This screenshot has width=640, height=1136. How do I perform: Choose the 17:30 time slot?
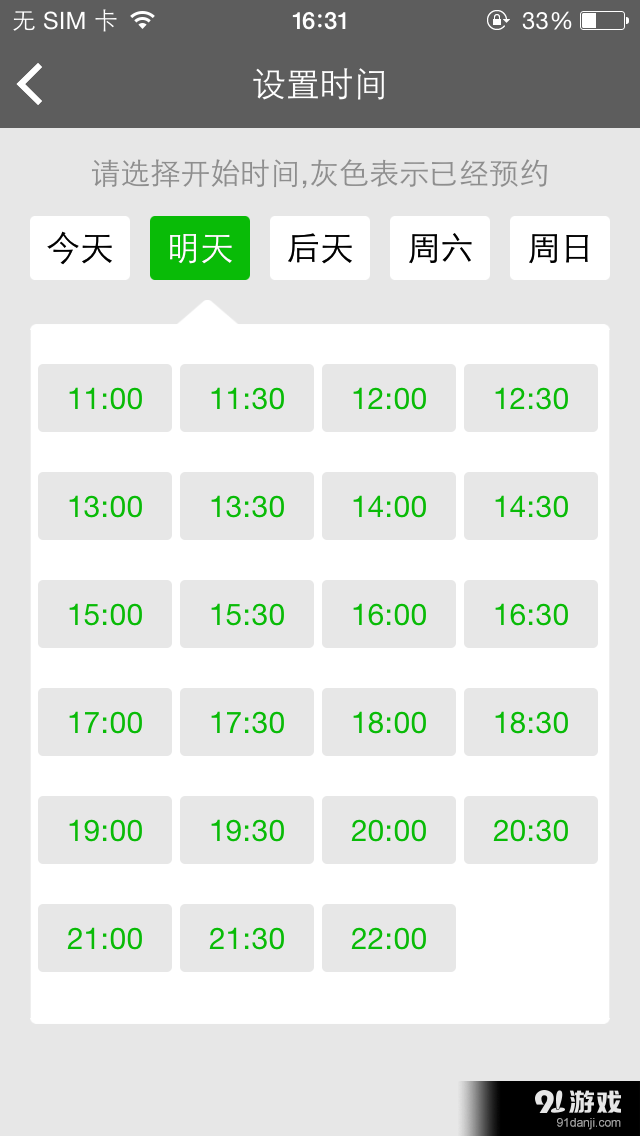click(247, 722)
